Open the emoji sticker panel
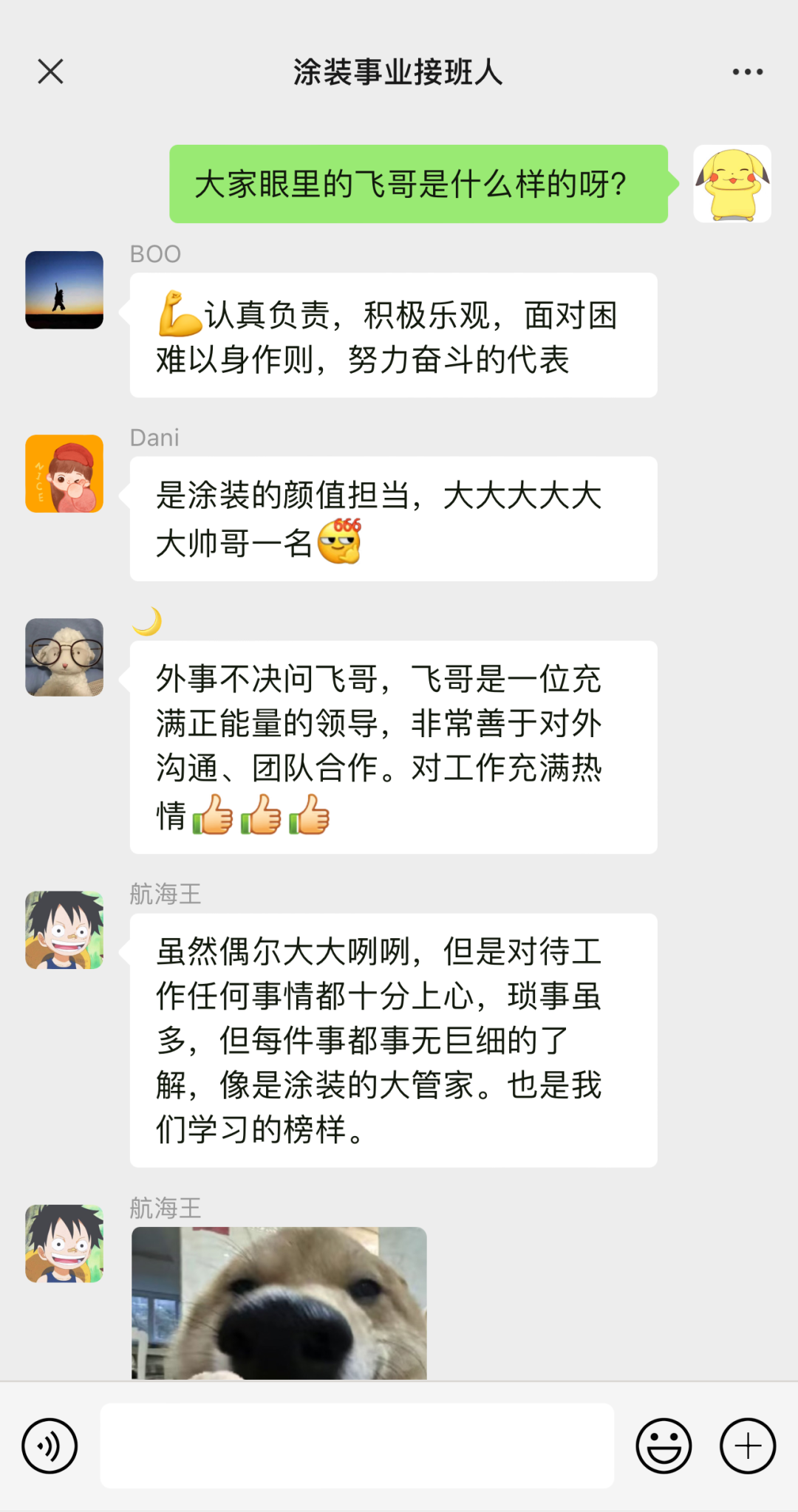The height and width of the screenshot is (1512, 798). click(664, 1446)
